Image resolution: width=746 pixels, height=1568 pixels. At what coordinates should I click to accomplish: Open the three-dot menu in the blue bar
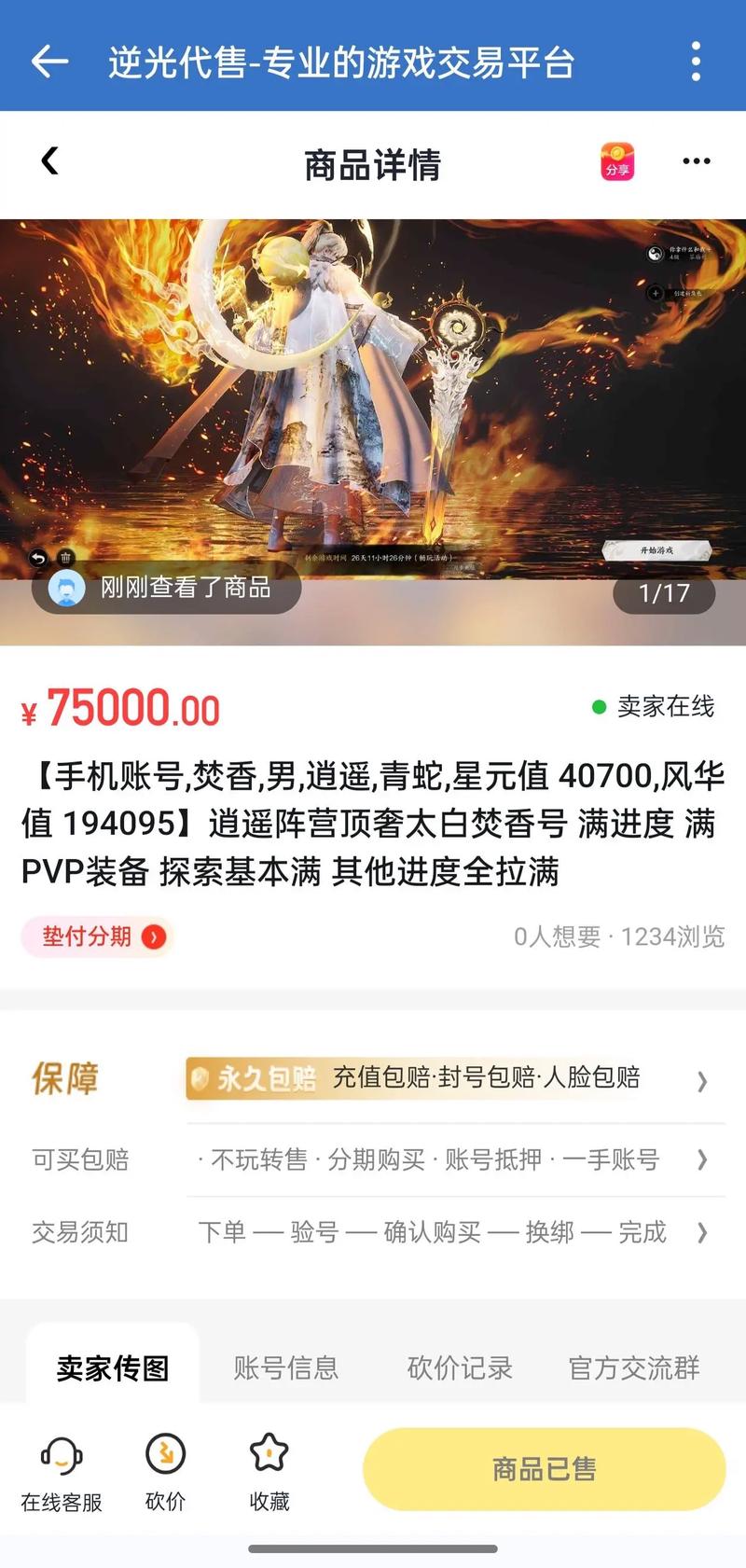pyautogui.click(x=694, y=59)
